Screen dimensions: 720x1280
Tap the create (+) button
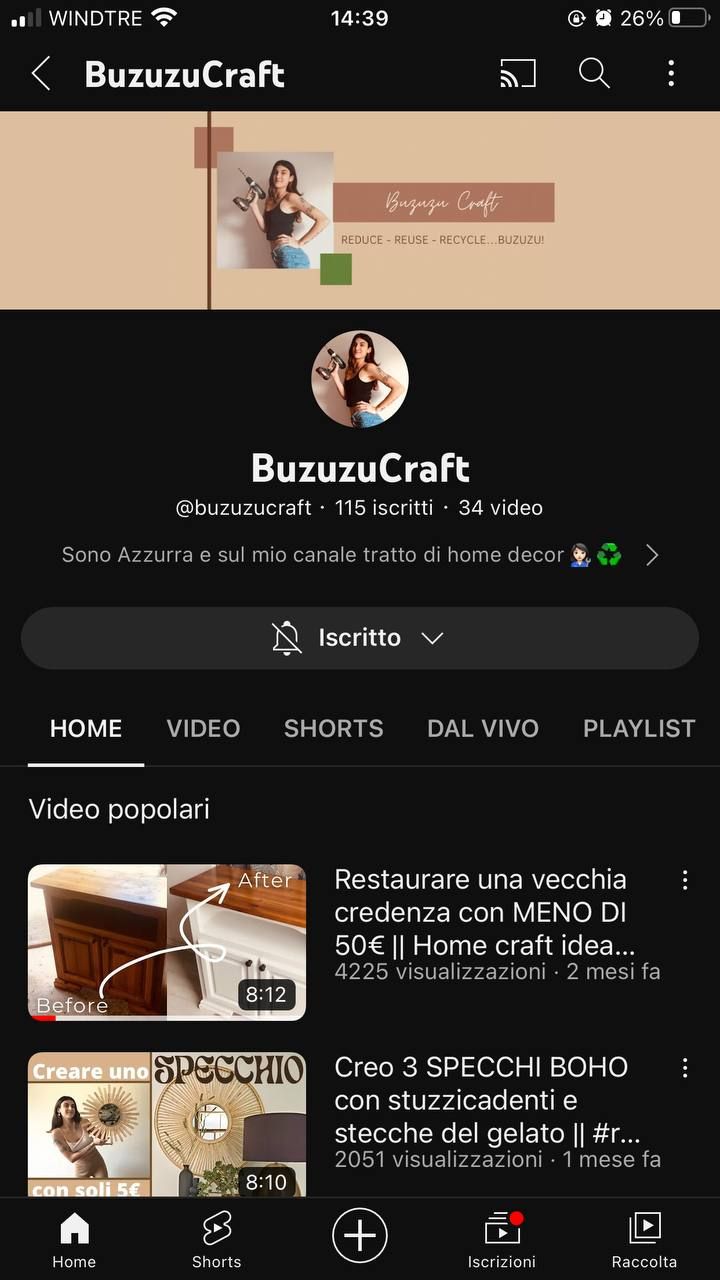(359, 1235)
